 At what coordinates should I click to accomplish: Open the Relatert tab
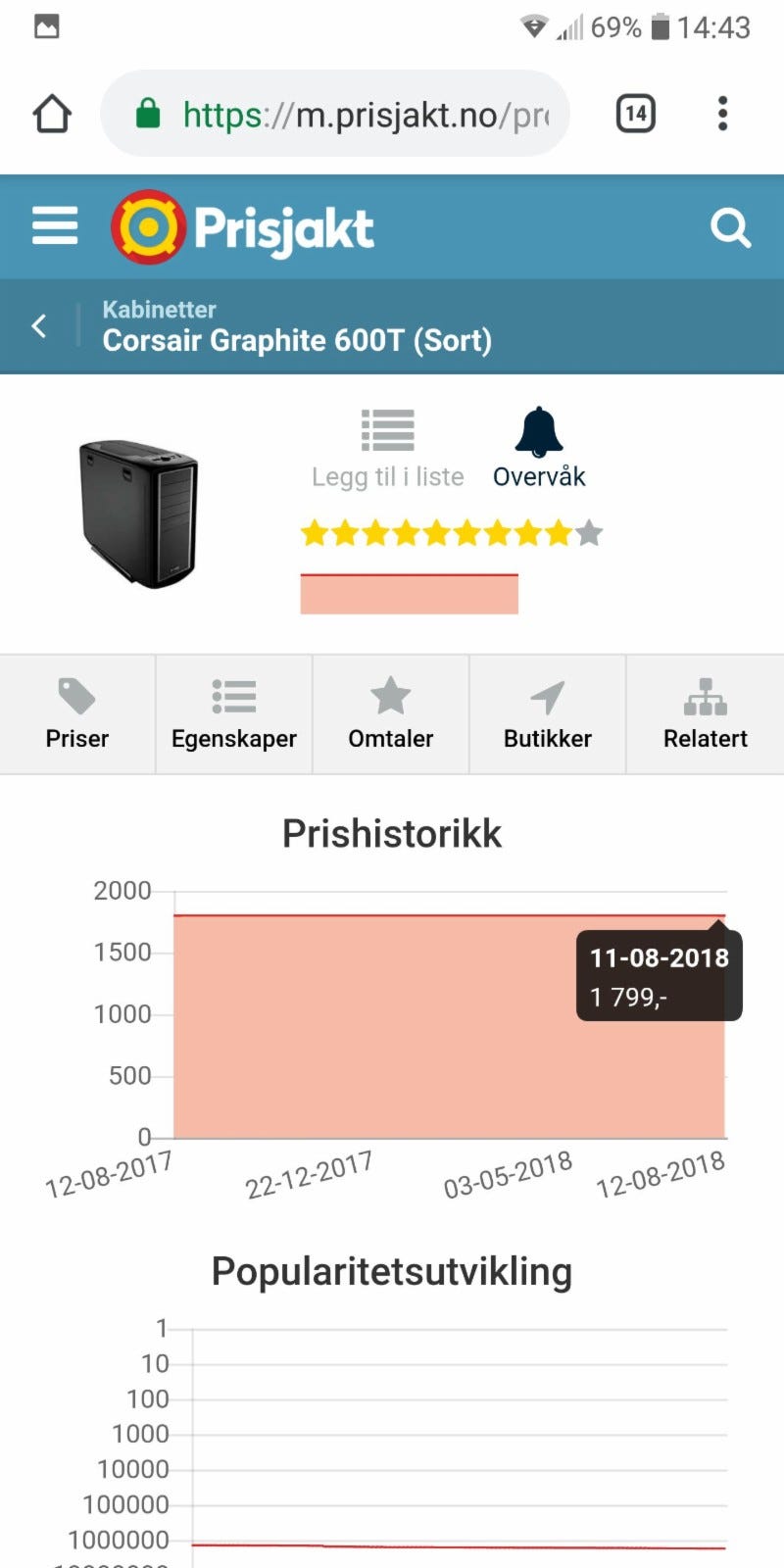pyautogui.click(x=706, y=714)
